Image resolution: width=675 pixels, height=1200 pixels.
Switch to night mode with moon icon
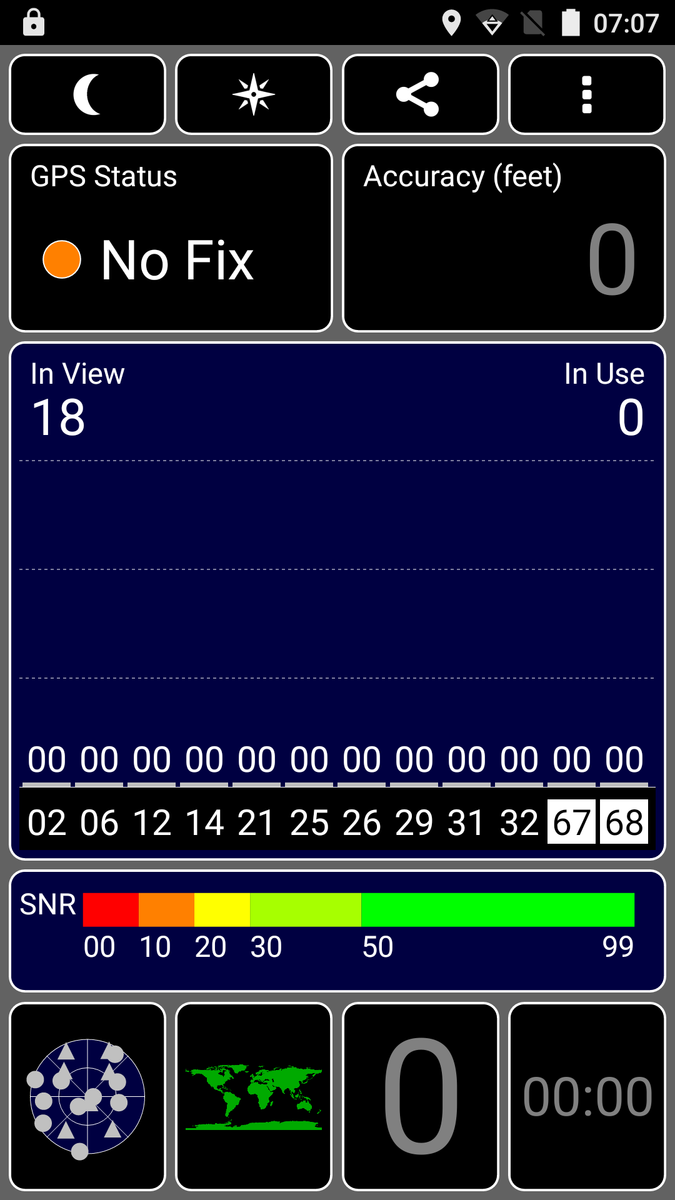[88, 94]
